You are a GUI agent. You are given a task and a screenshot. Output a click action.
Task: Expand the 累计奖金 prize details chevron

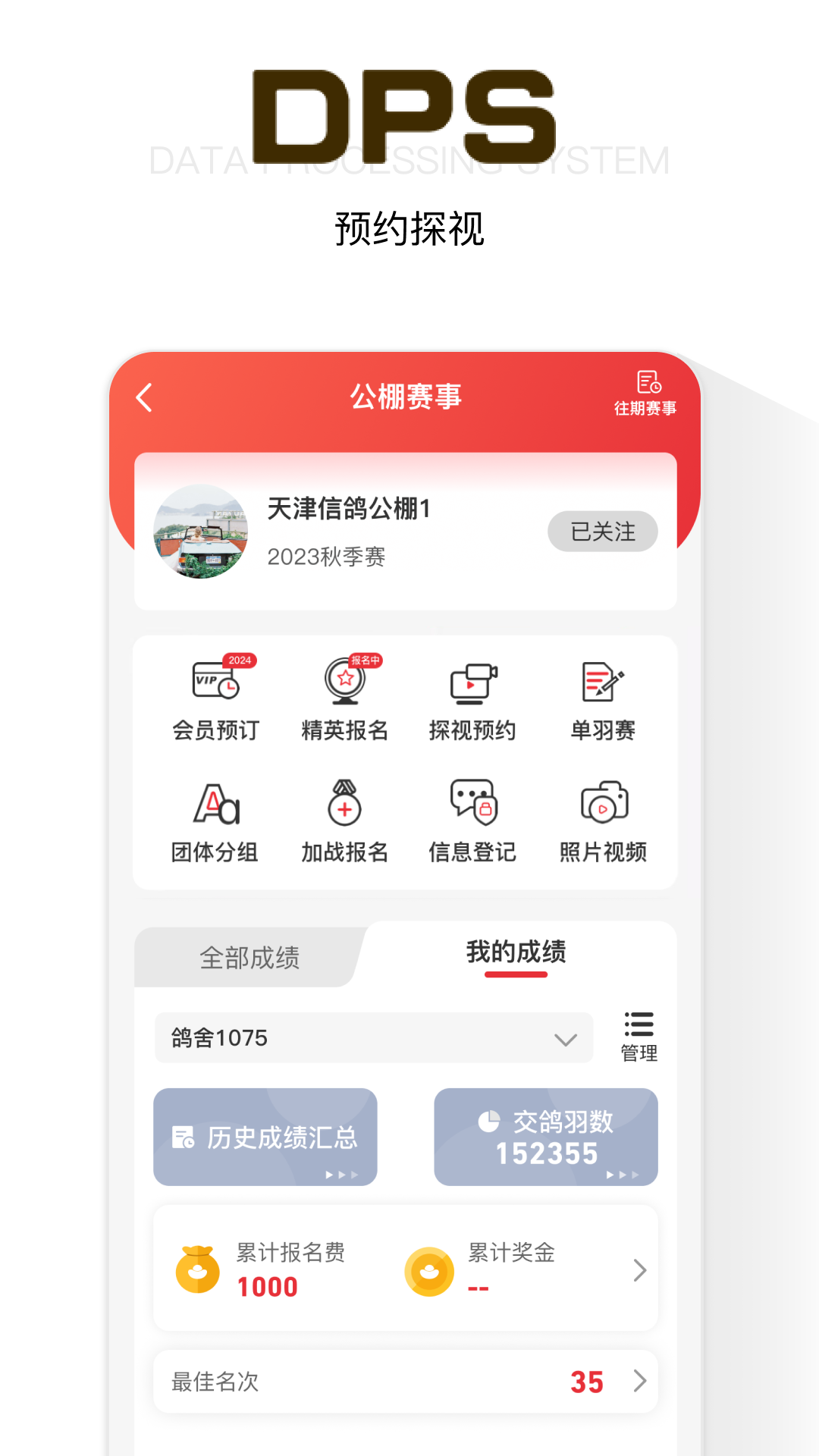[638, 1269]
